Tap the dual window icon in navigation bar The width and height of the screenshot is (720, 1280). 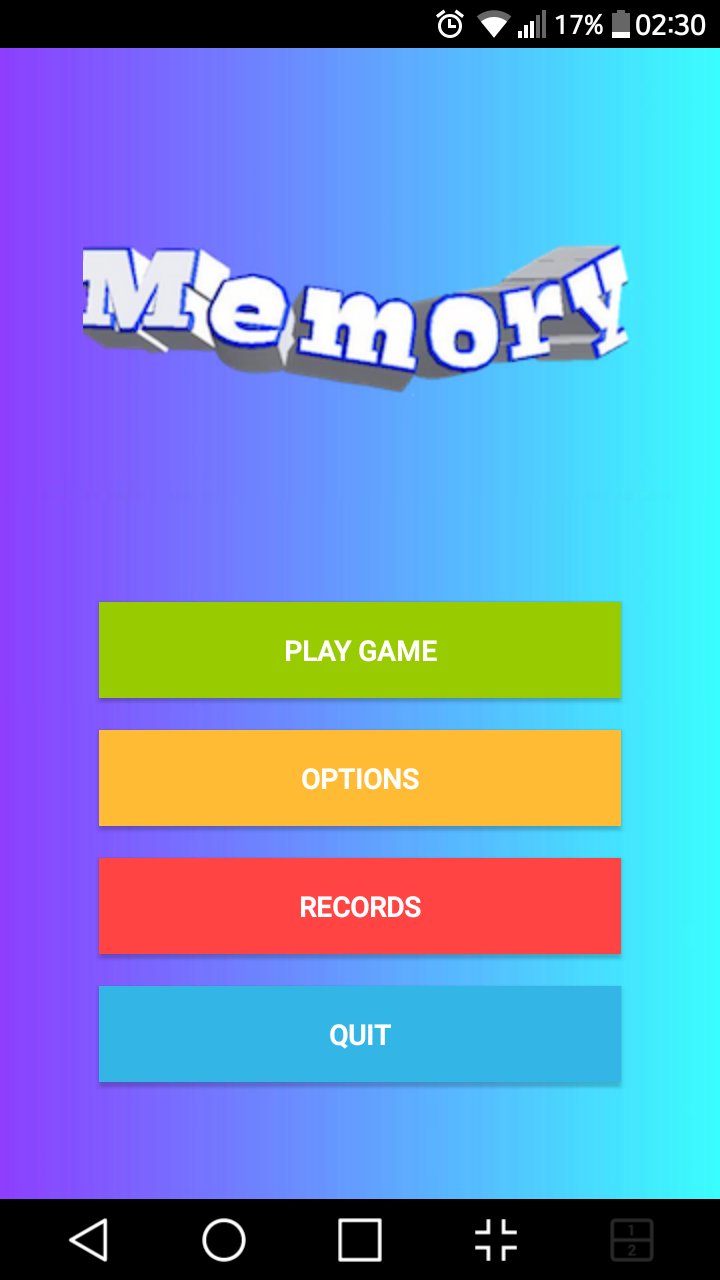click(x=630, y=1240)
